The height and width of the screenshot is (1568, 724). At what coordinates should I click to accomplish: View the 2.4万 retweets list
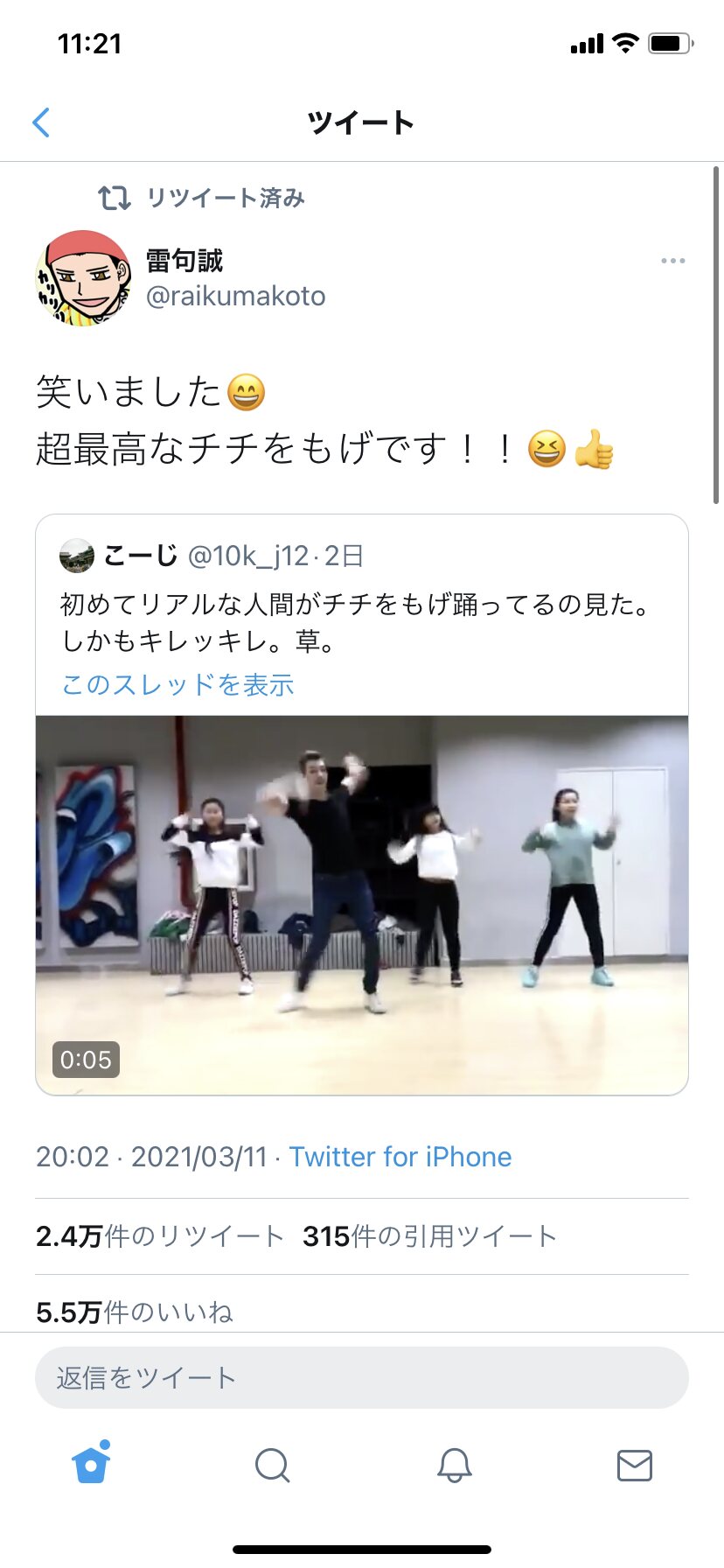tap(160, 1236)
